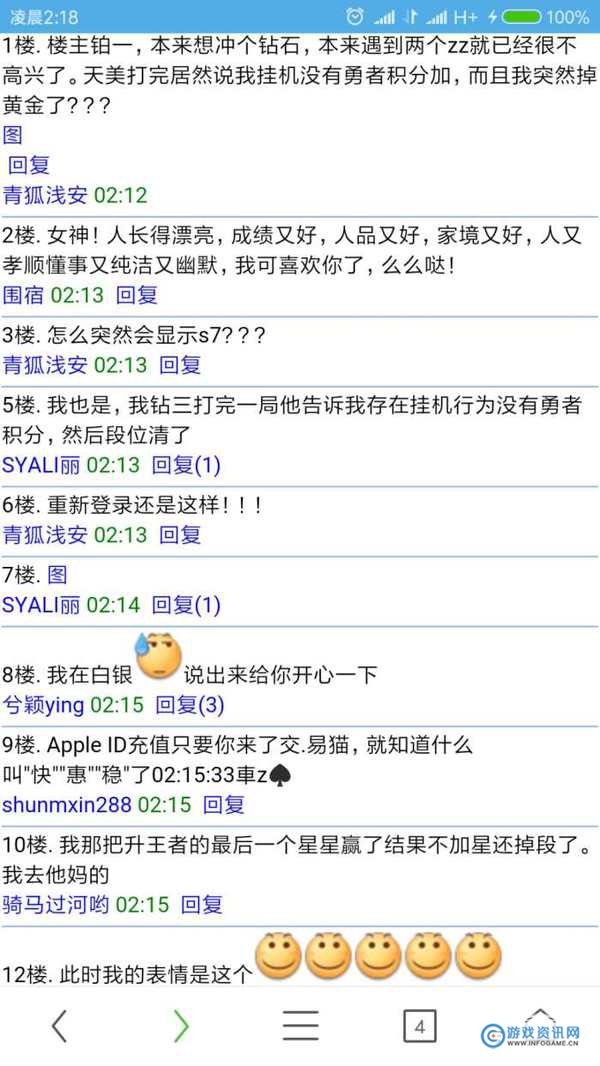Open shunmxin288's profile link

tap(66, 805)
